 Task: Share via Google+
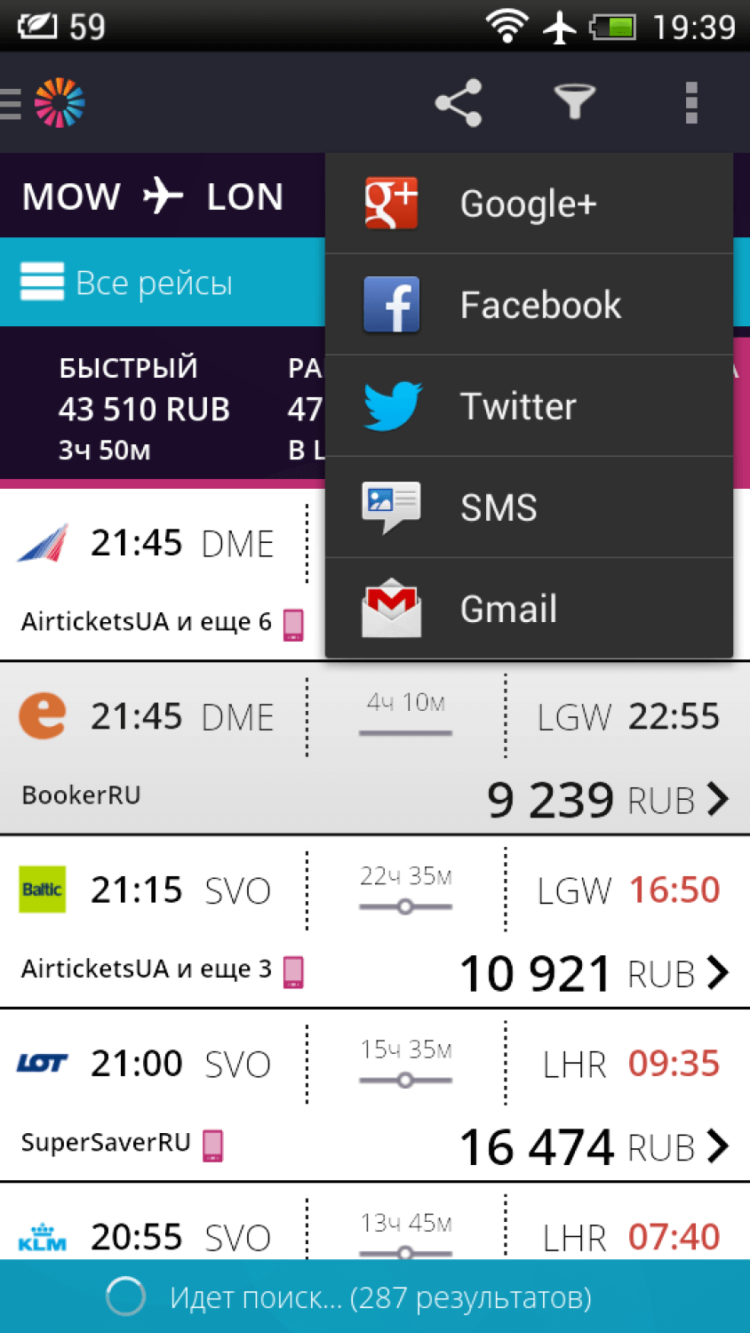528,204
